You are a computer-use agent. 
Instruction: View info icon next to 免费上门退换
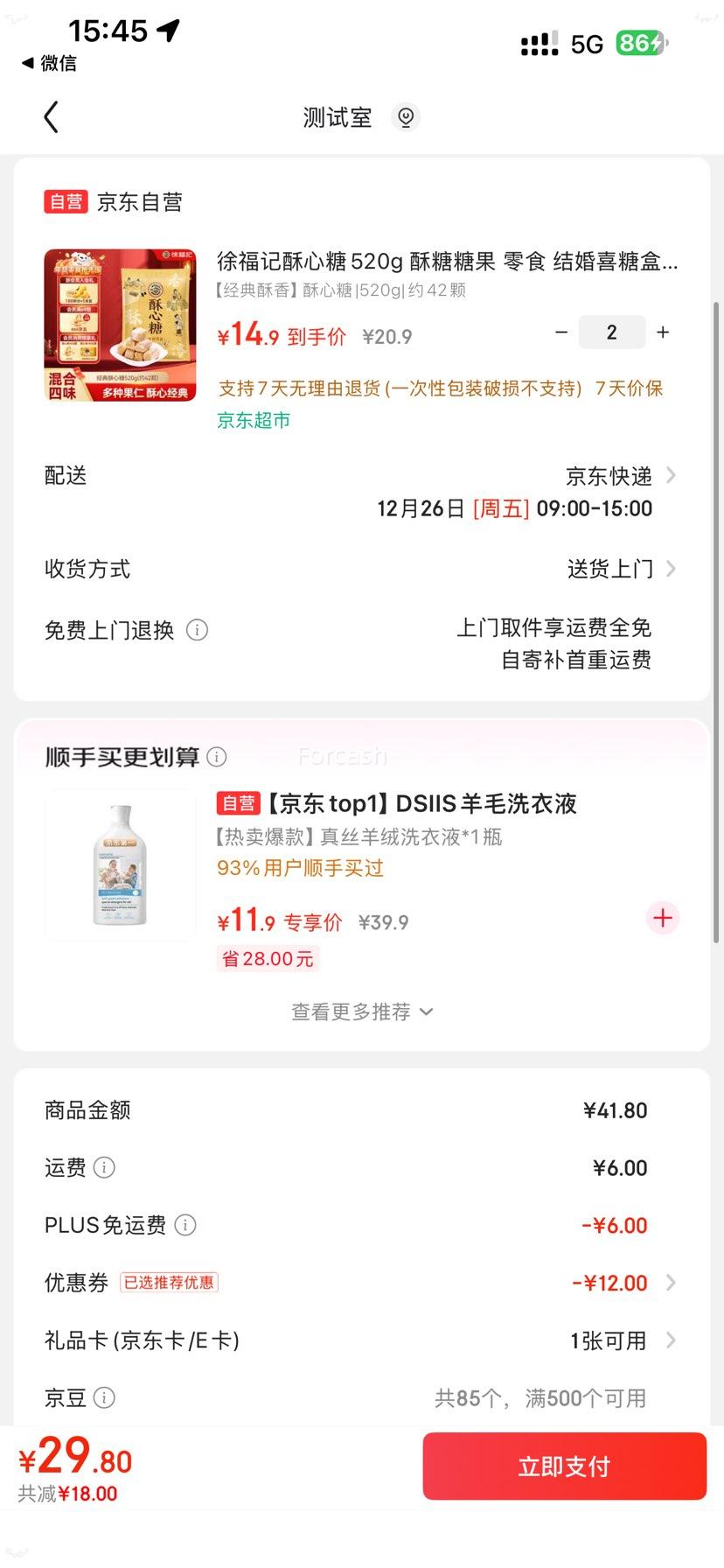click(x=198, y=630)
